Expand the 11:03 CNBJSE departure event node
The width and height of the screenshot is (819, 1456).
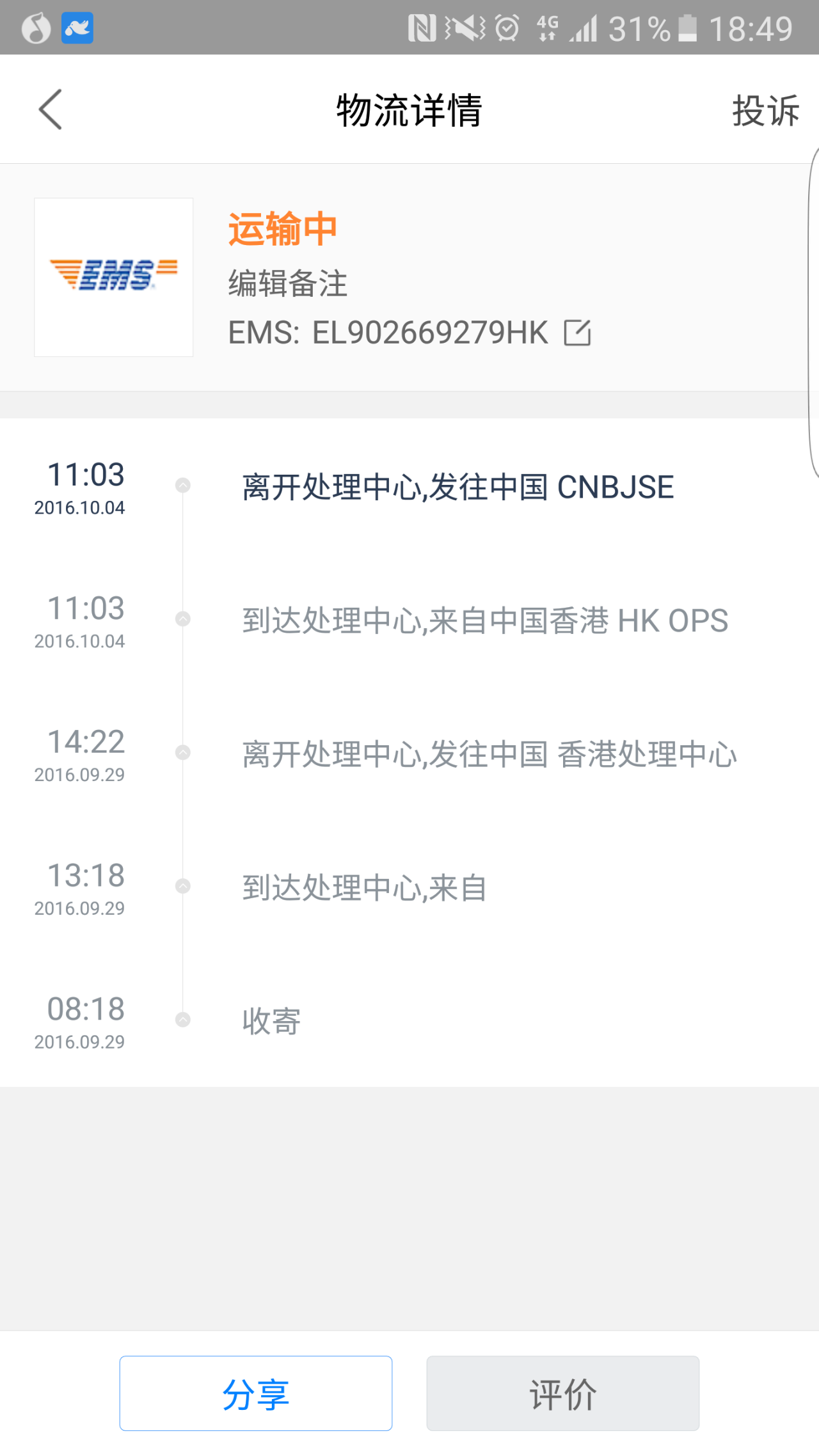point(184,485)
